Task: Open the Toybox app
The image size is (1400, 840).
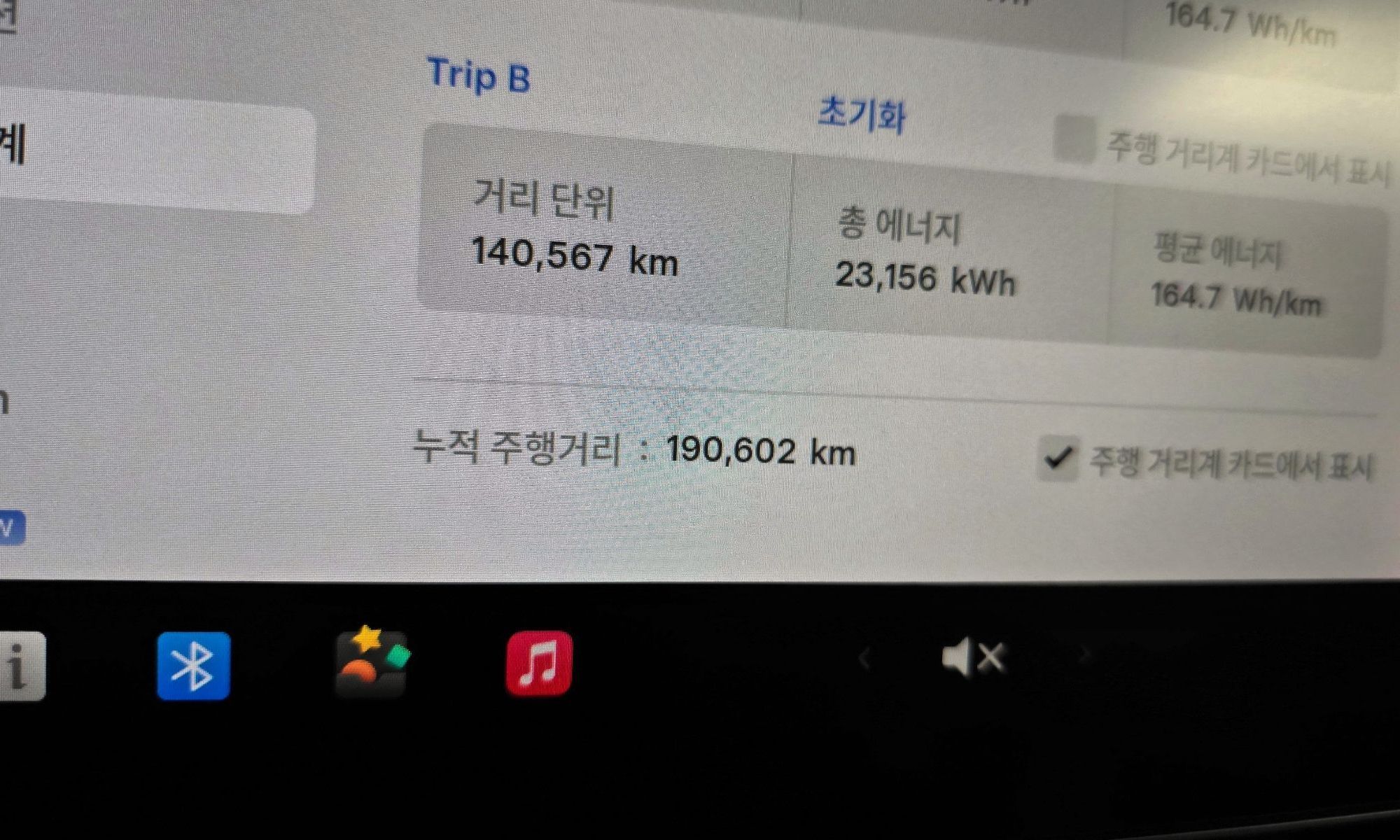Action: coord(372,663)
